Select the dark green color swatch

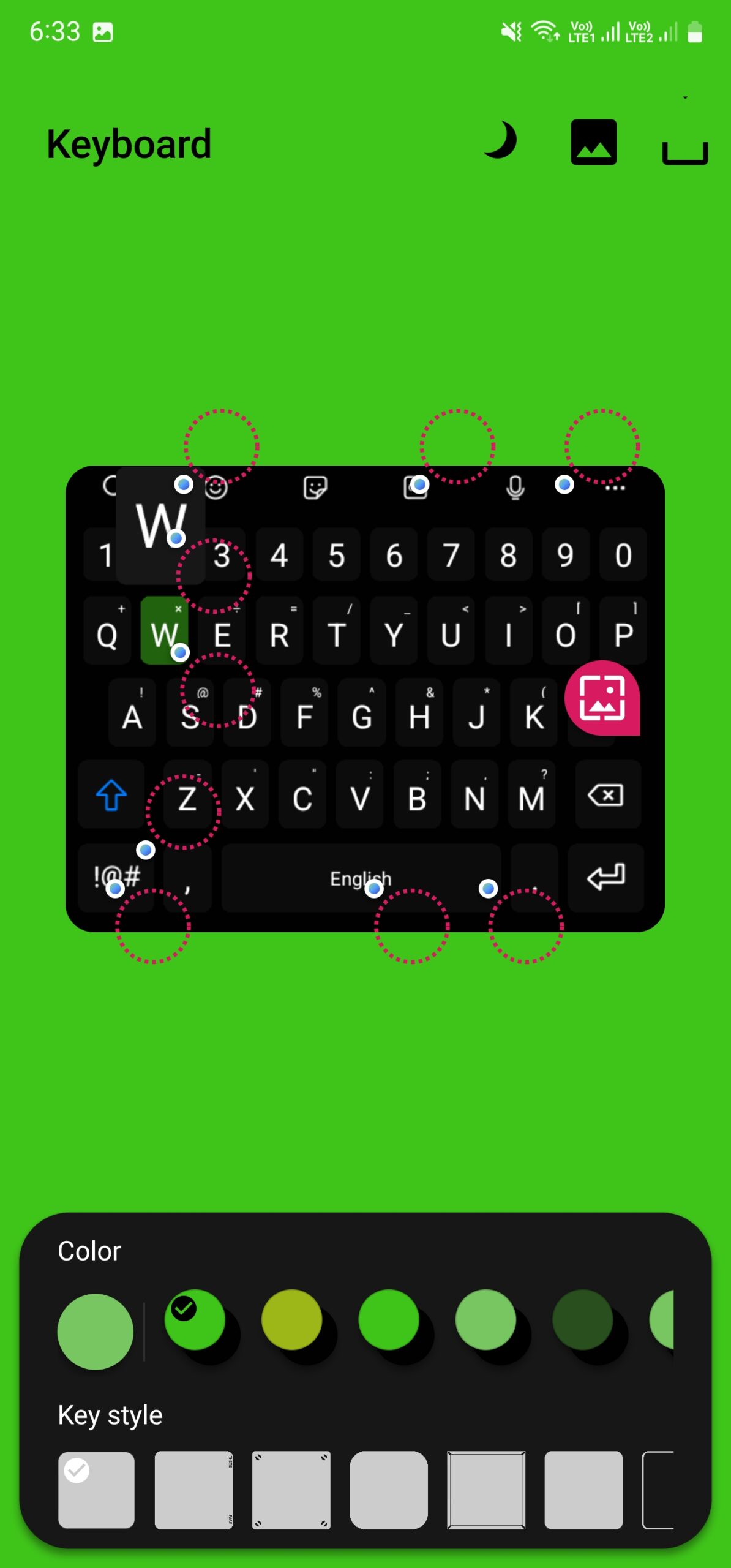click(x=582, y=1320)
